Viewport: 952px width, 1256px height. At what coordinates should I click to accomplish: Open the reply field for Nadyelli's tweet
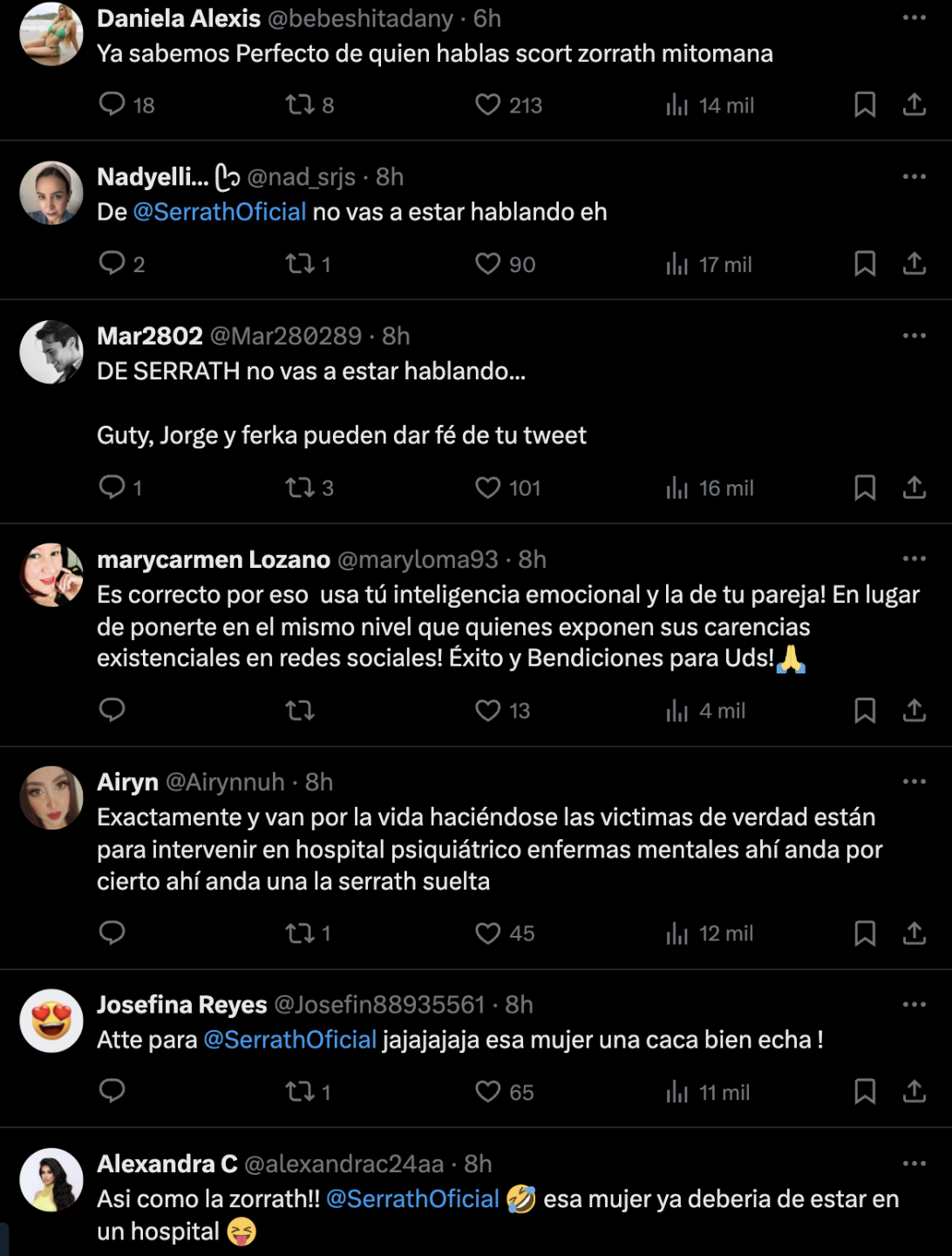point(113,263)
